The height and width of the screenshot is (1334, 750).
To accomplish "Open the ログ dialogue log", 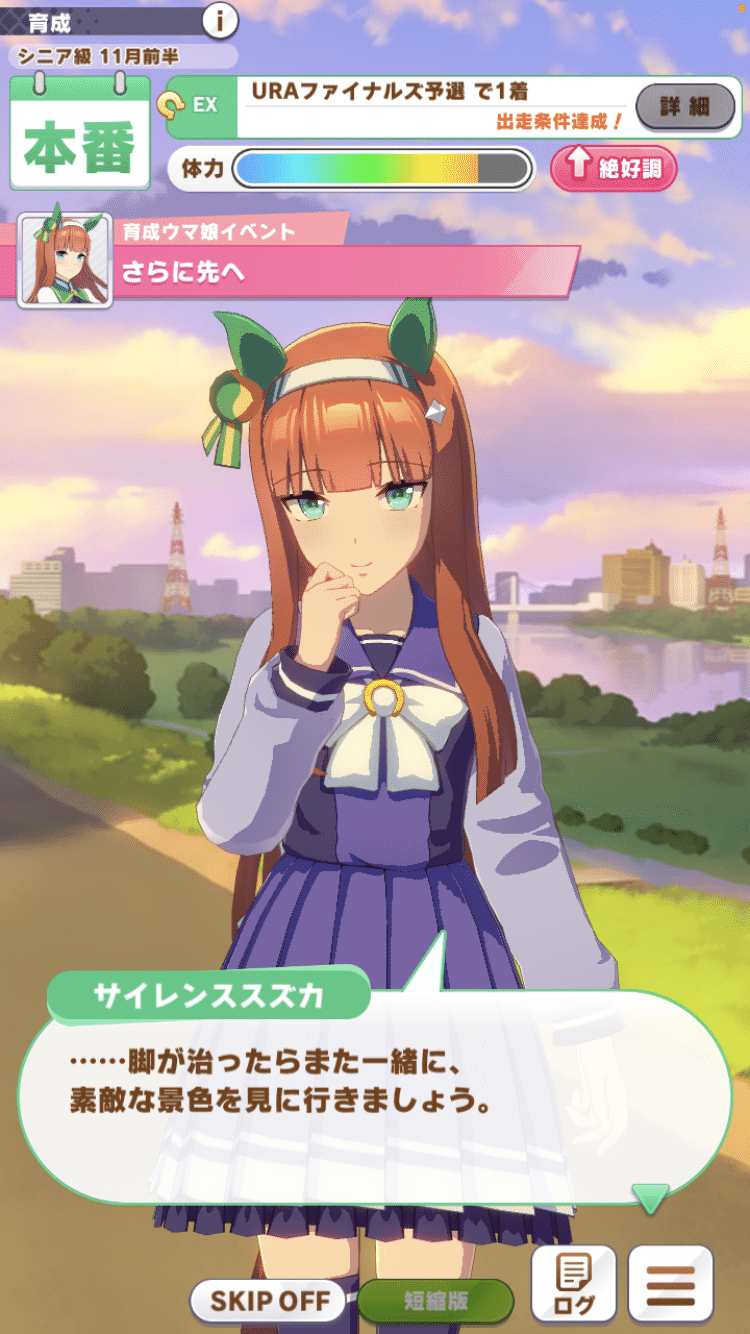I will point(574,1284).
